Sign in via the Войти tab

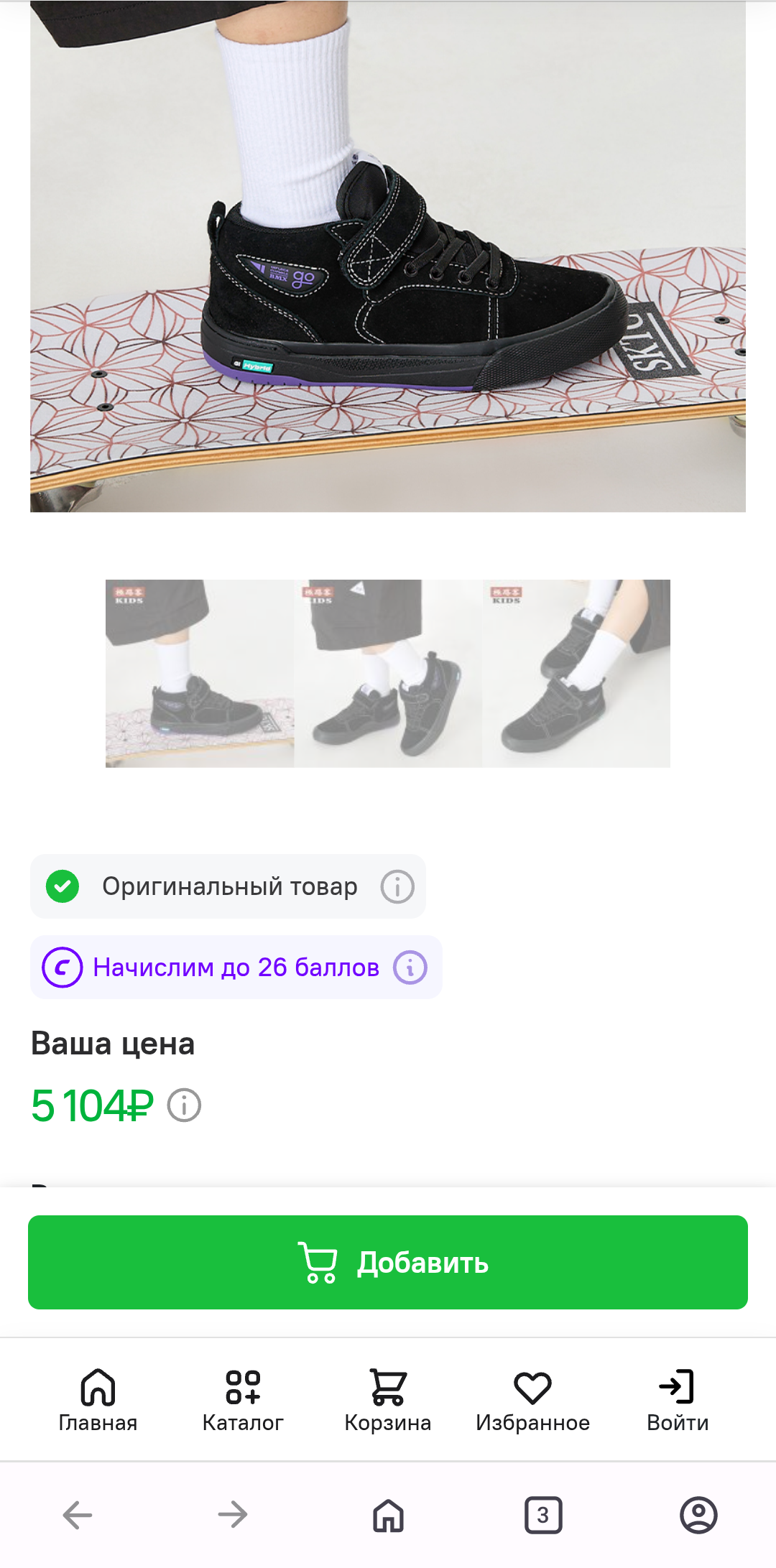click(677, 1399)
